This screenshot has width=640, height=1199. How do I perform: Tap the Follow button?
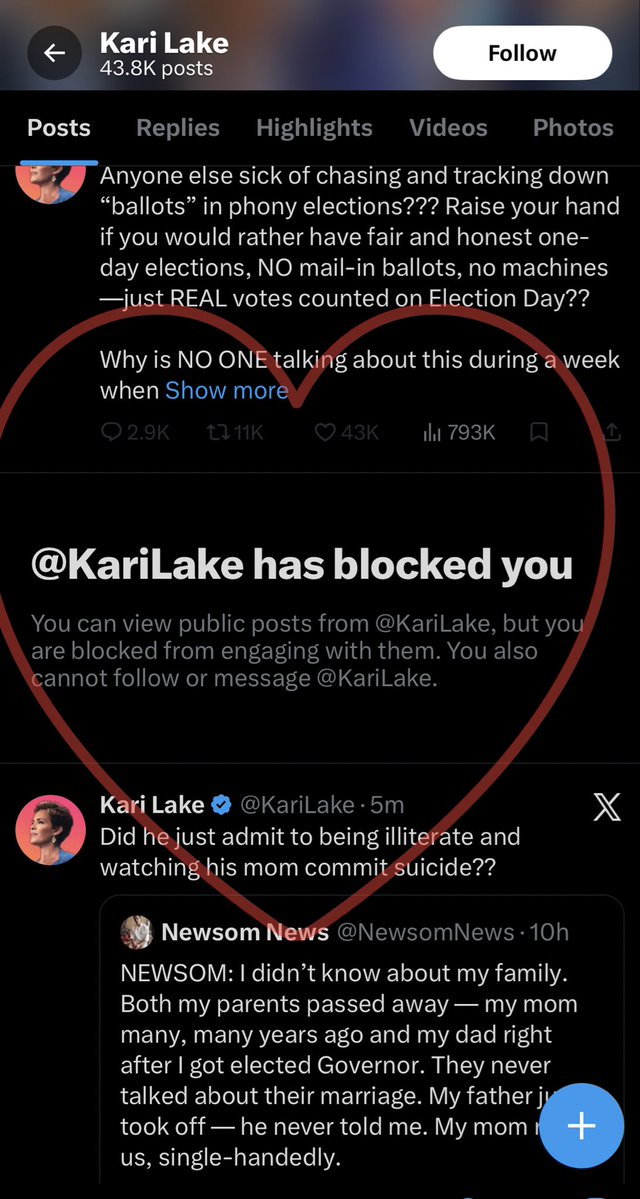522,53
